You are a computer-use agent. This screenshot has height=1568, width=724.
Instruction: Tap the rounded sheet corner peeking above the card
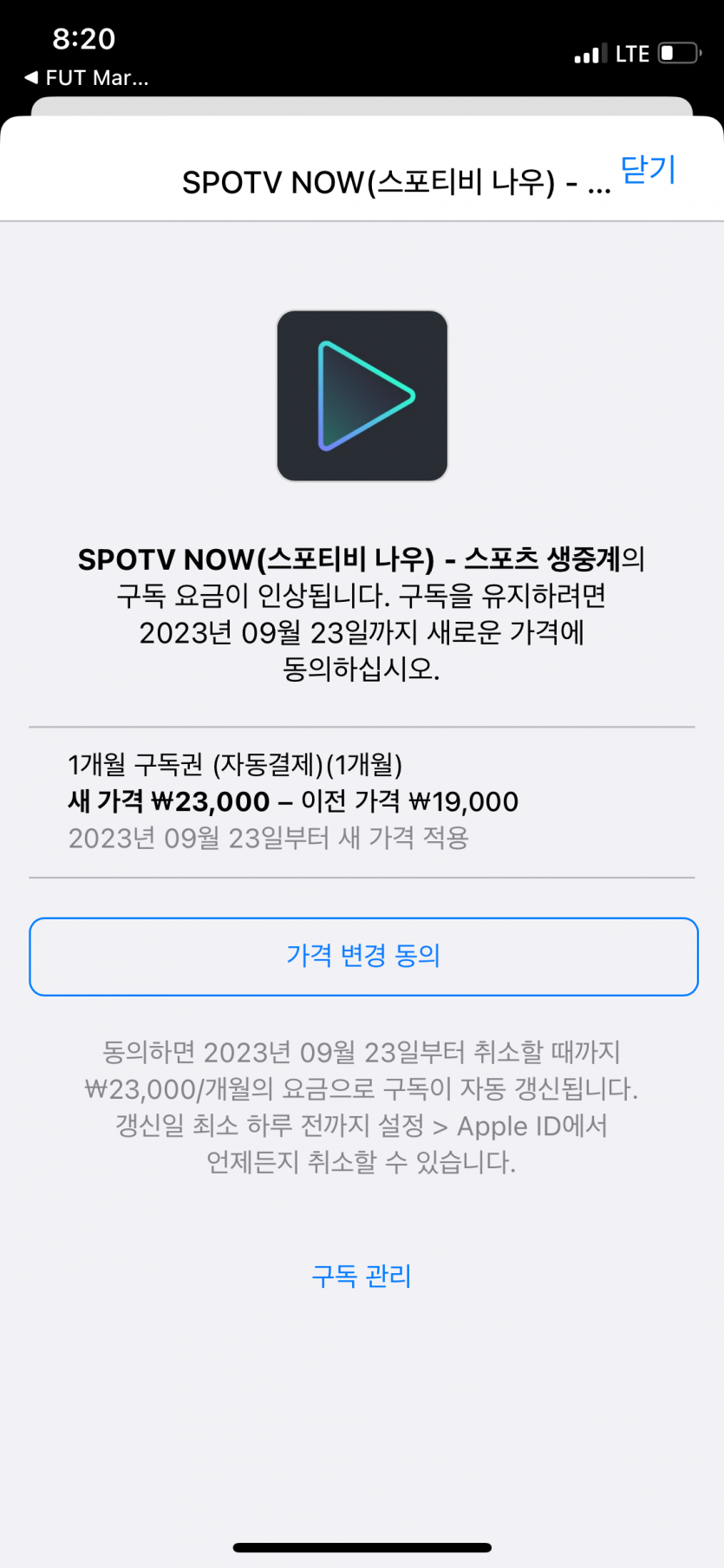point(362,105)
